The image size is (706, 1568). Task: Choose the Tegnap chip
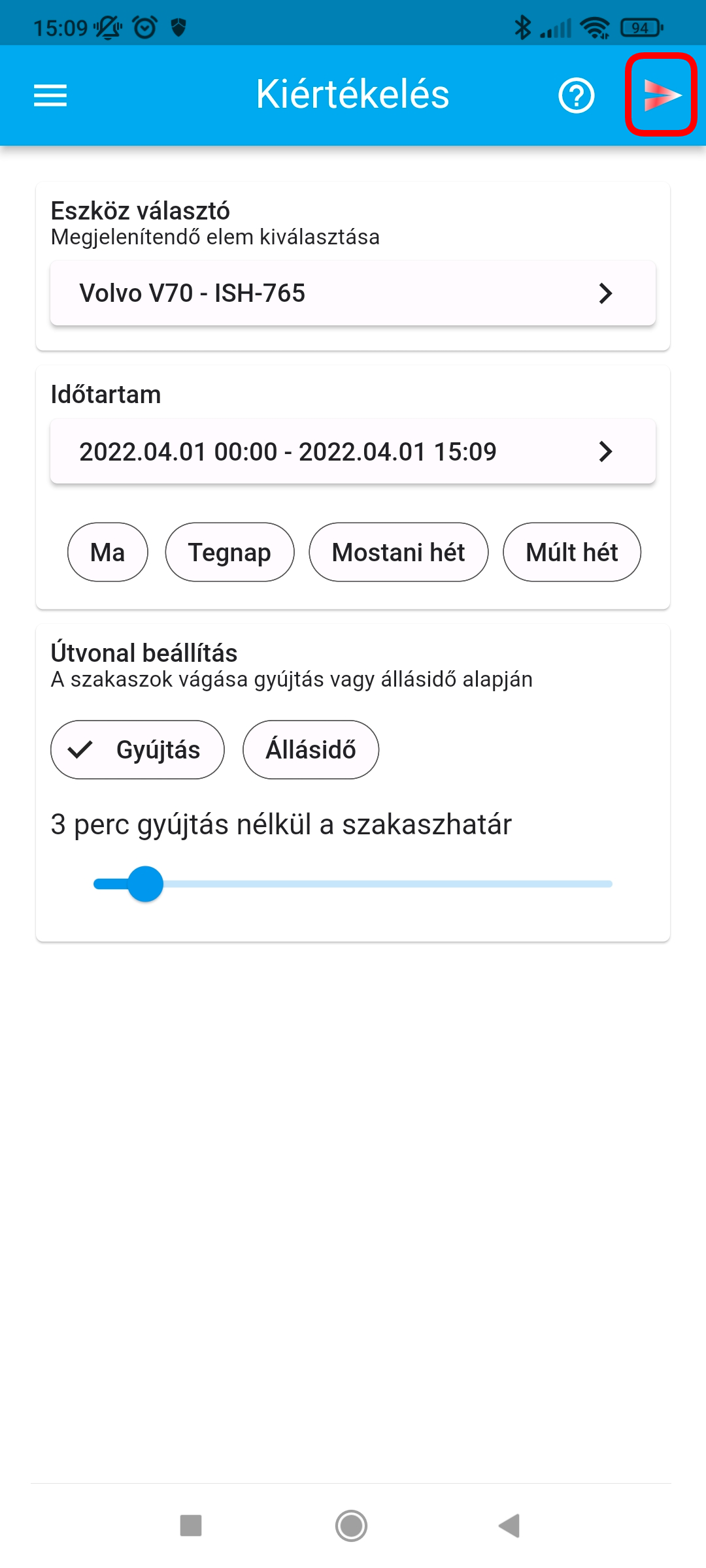pos(229,552)
